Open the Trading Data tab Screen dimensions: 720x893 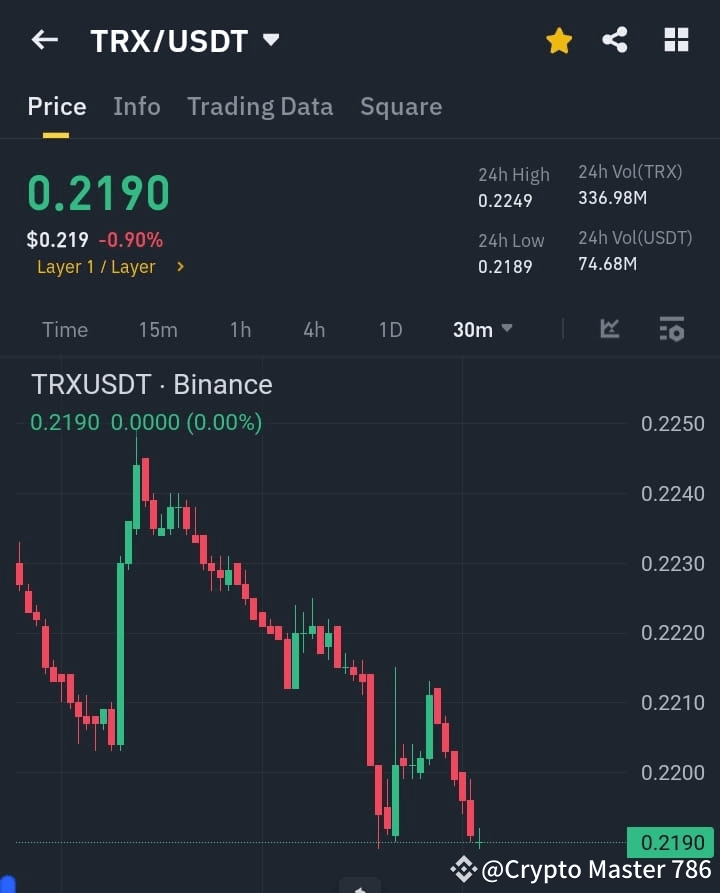point(260,106)
